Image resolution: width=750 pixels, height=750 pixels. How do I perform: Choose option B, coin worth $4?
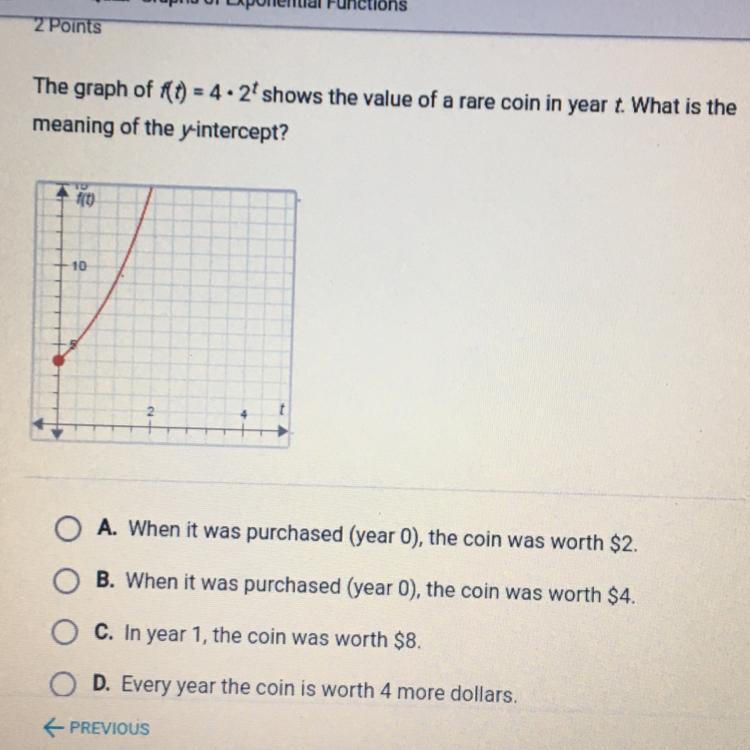(x=67, y=580)
